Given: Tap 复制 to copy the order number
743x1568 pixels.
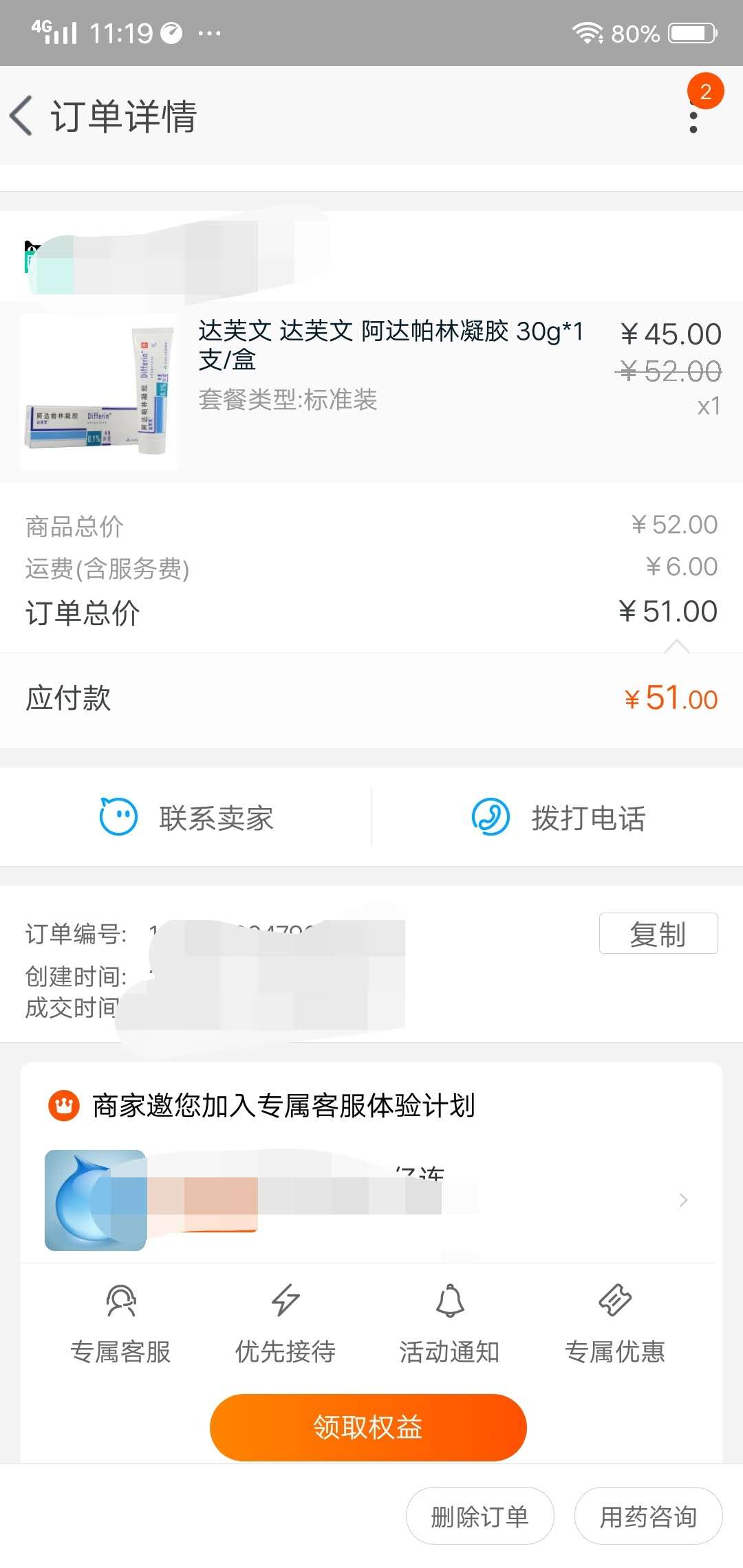Looking at the screenshot, I should pyautogui.click(x=657, y=933).
